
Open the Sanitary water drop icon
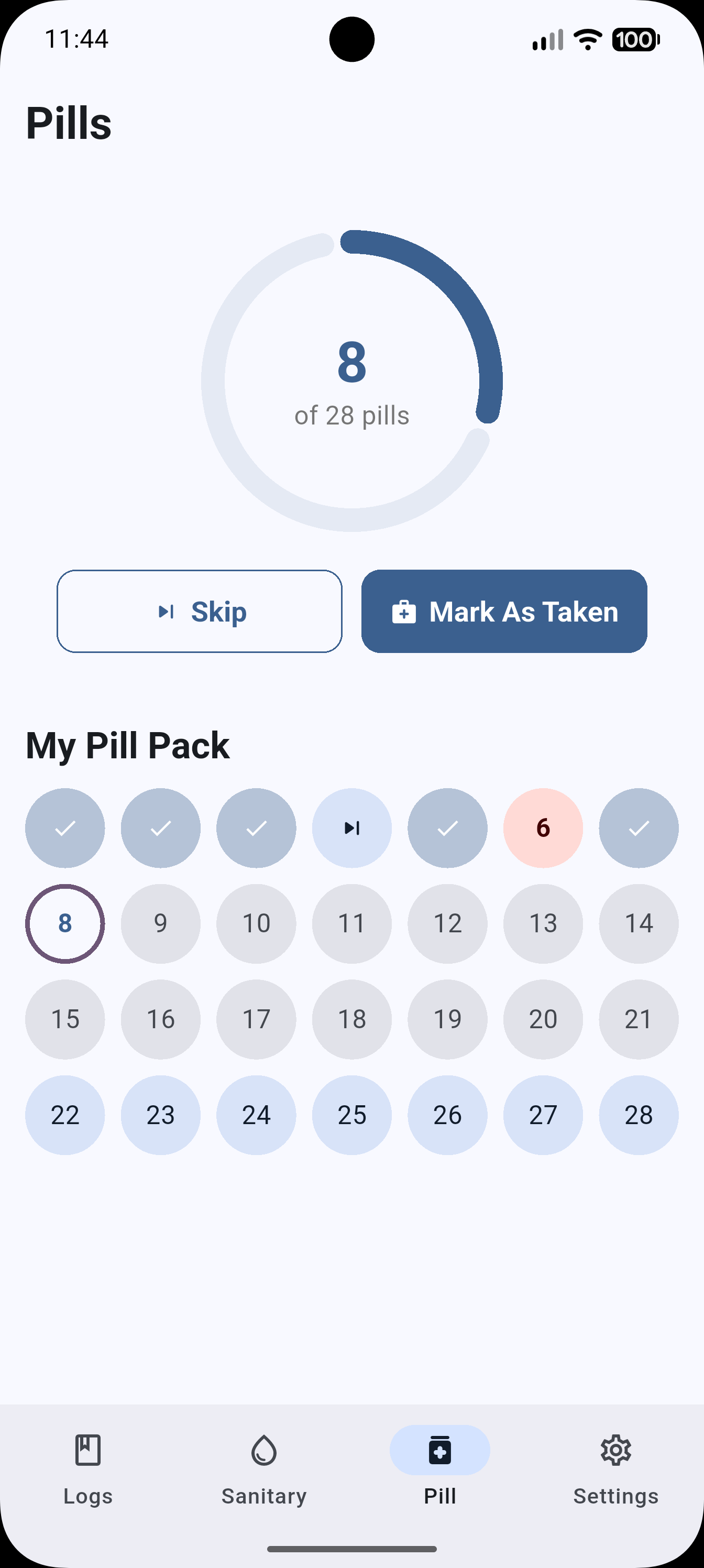point(263,1451)
